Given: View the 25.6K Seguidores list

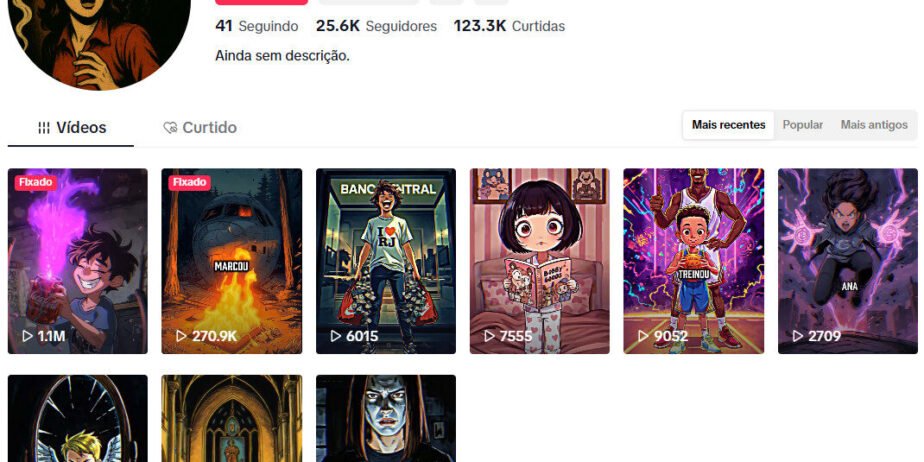Looking at the screenshot, I should [376, 26].
